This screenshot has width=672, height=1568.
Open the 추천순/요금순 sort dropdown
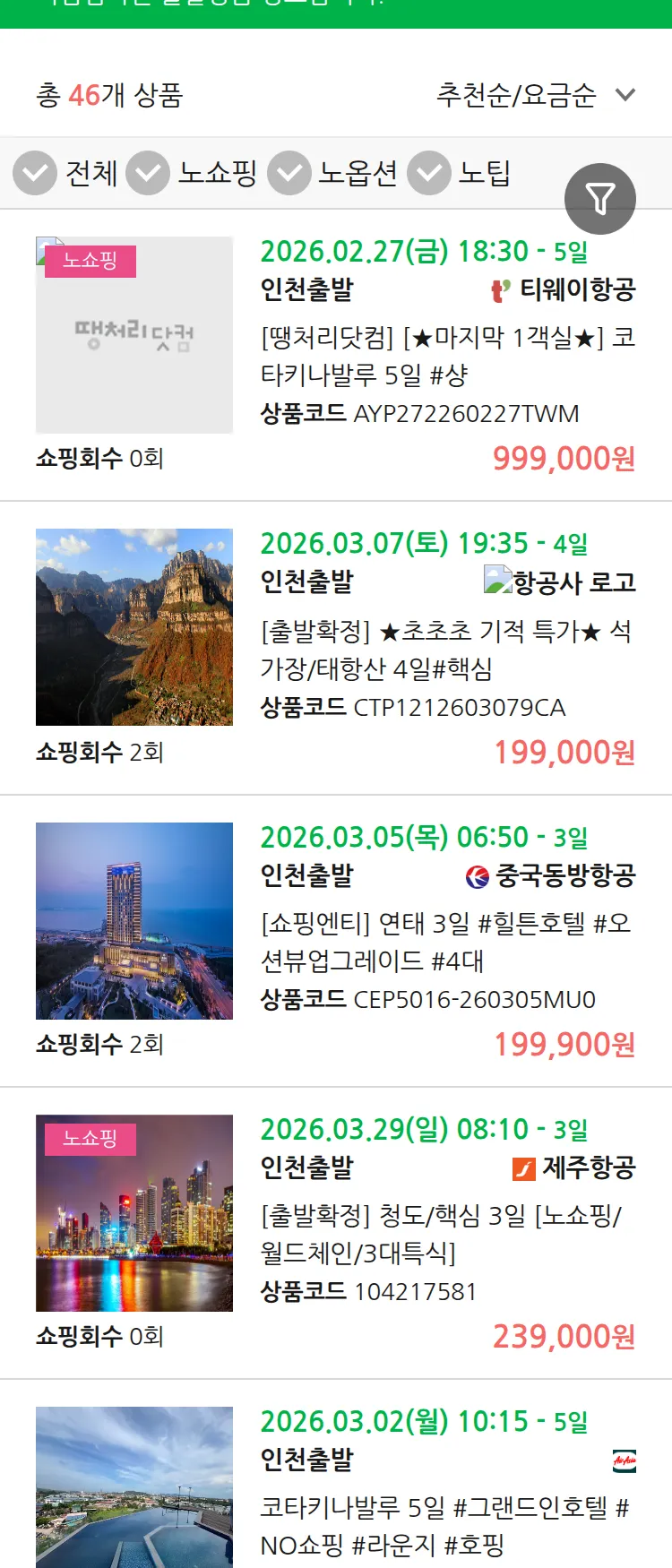[x=515, y=95]
